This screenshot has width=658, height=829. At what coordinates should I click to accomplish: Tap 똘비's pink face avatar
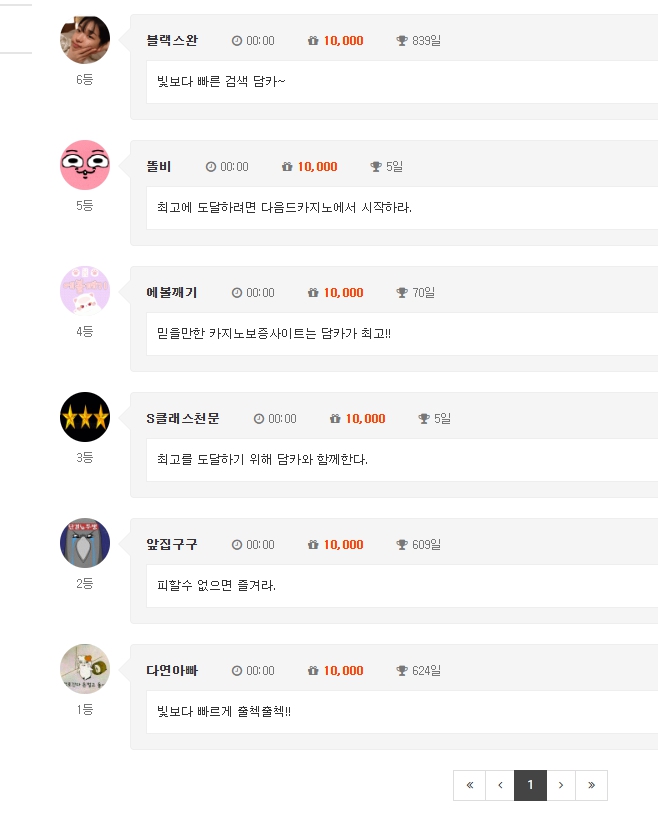(x=85, y=165)
